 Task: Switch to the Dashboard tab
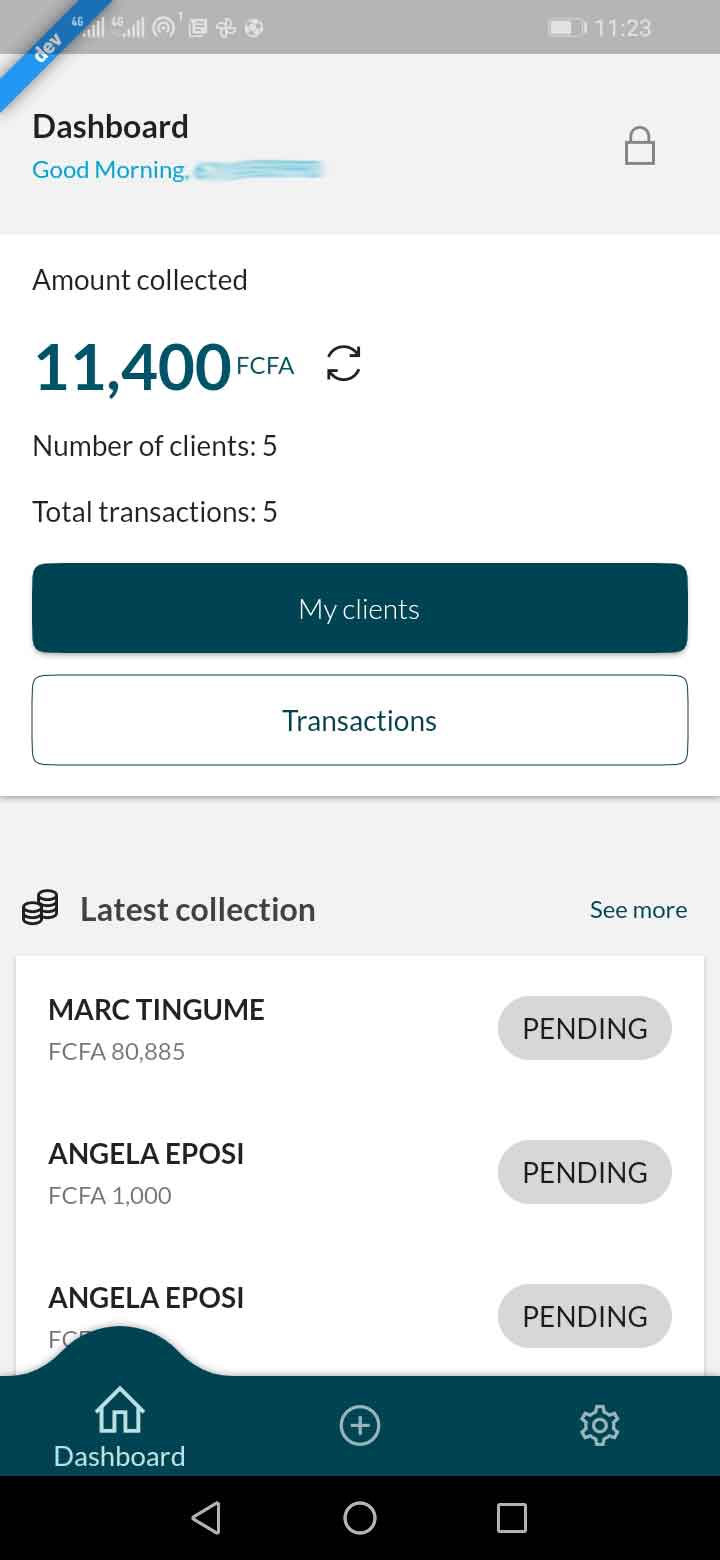click(x=120, y=1427)
